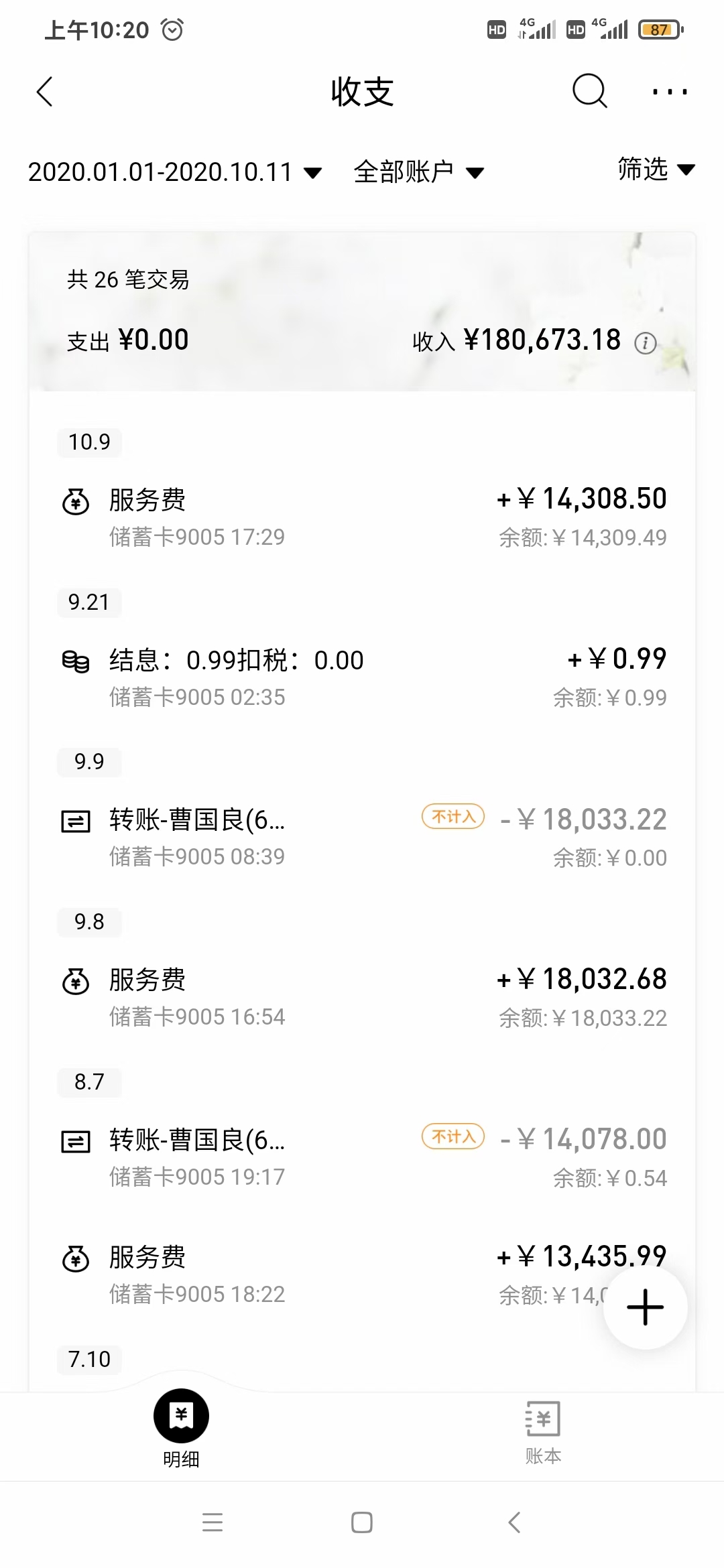Open the 9.8 服务费 +18,032.68 transaction
Viewport: 724px width, 1568px height.
click(x=362, y=997)
